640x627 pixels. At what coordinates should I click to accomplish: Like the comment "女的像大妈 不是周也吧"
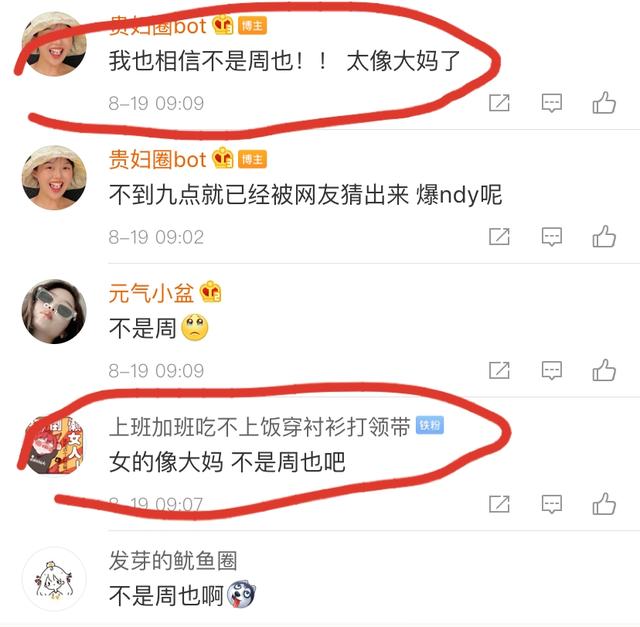click(604, 502)
